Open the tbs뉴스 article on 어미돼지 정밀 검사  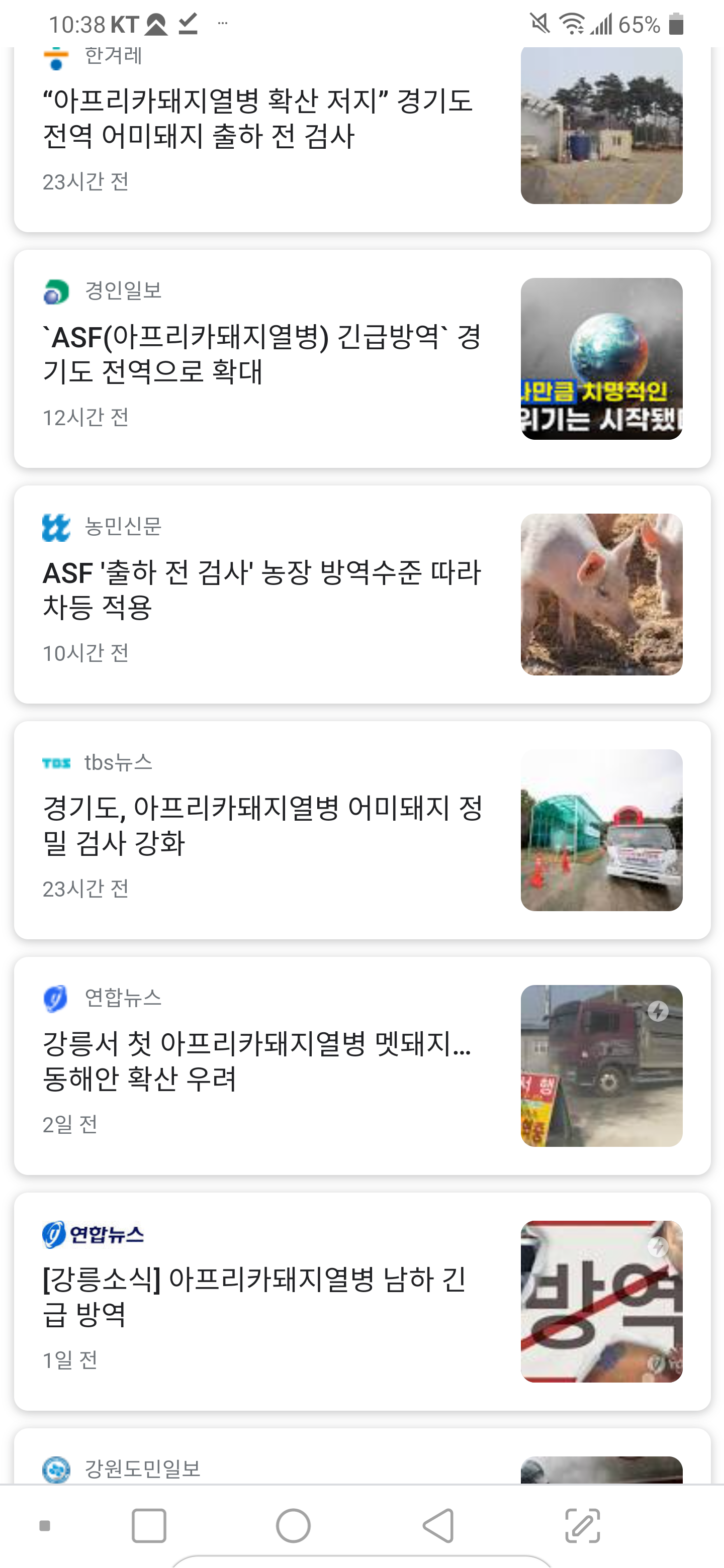pos(262,825)
